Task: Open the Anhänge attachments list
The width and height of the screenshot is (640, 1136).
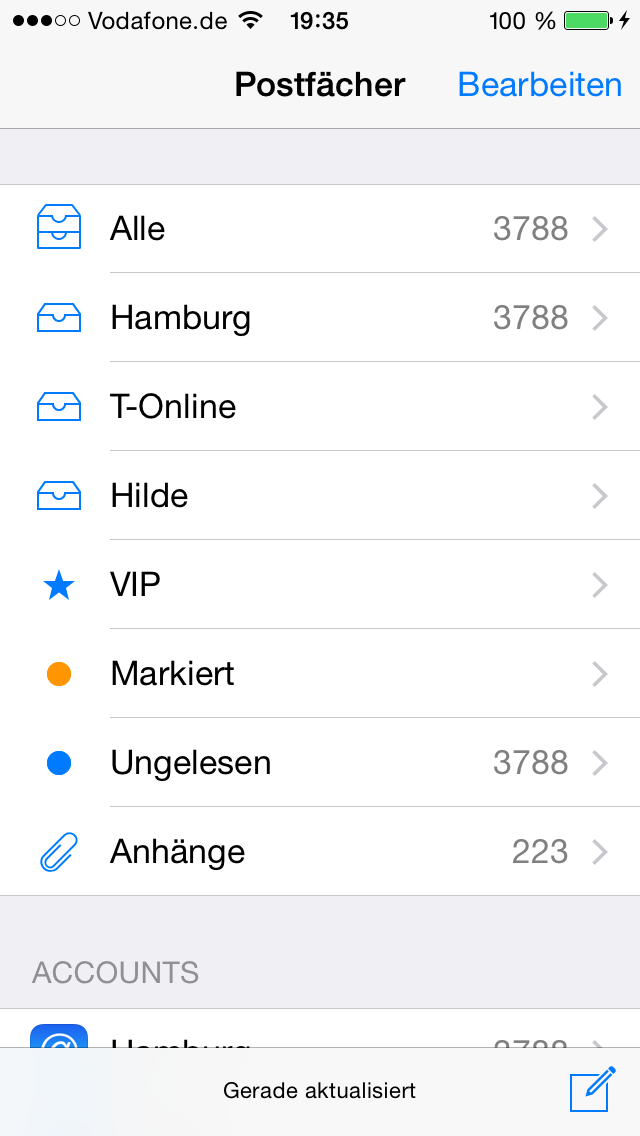Action: 320,852
